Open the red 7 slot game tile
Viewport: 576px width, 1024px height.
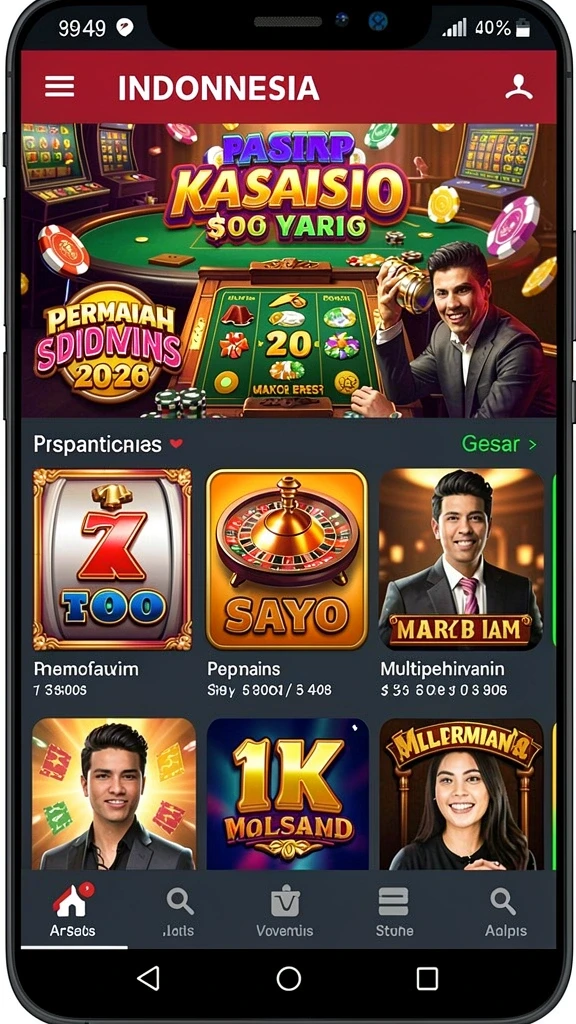click(112, 559)
